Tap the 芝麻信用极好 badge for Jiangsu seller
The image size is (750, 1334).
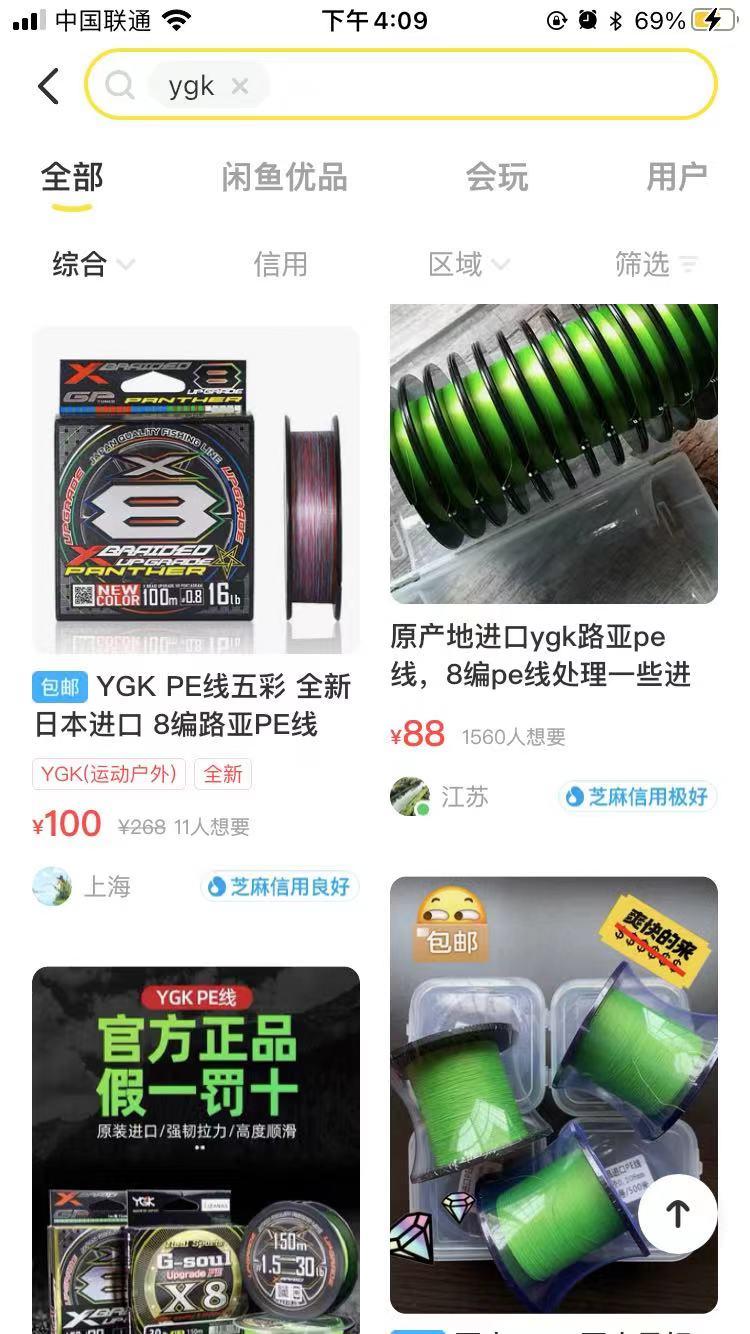[637, 797]
